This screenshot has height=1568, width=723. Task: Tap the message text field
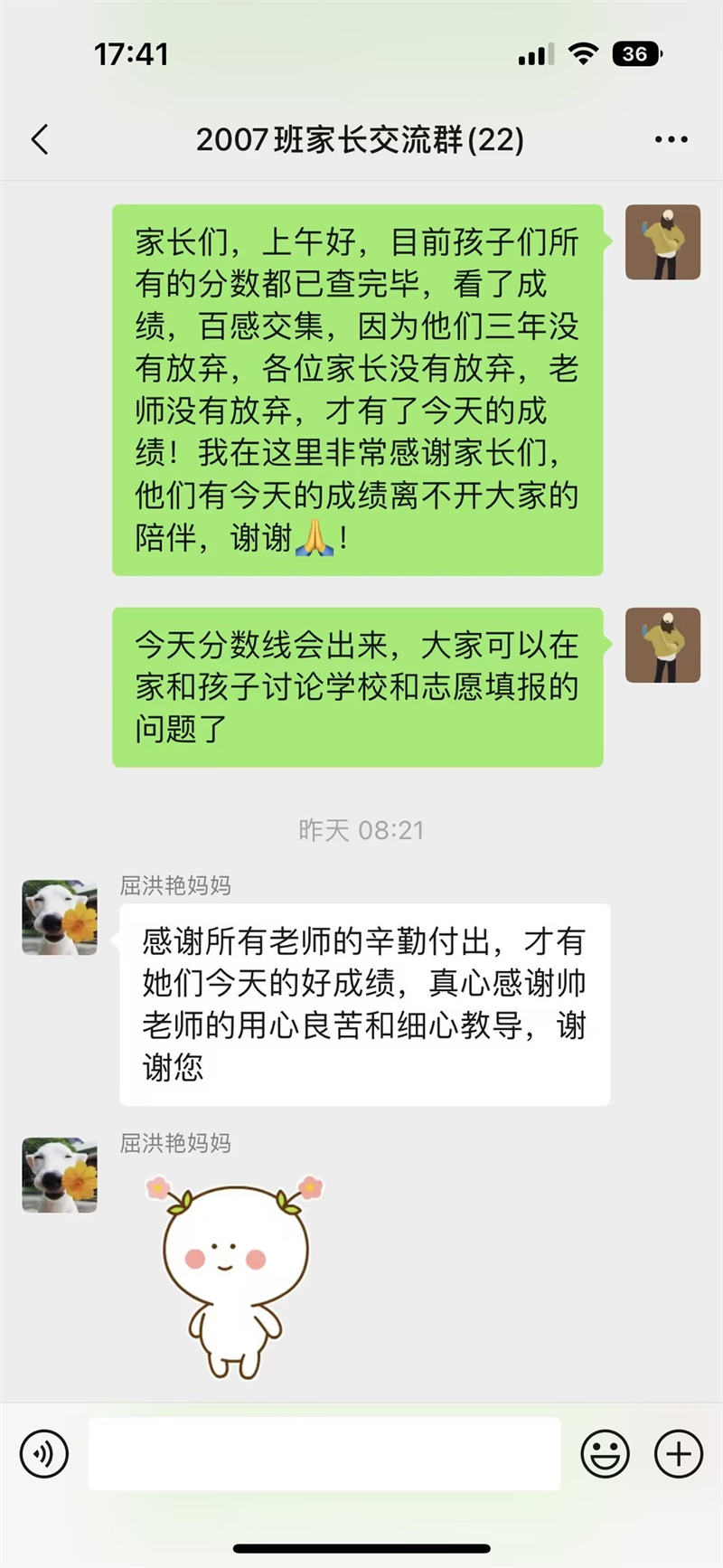324,1453
